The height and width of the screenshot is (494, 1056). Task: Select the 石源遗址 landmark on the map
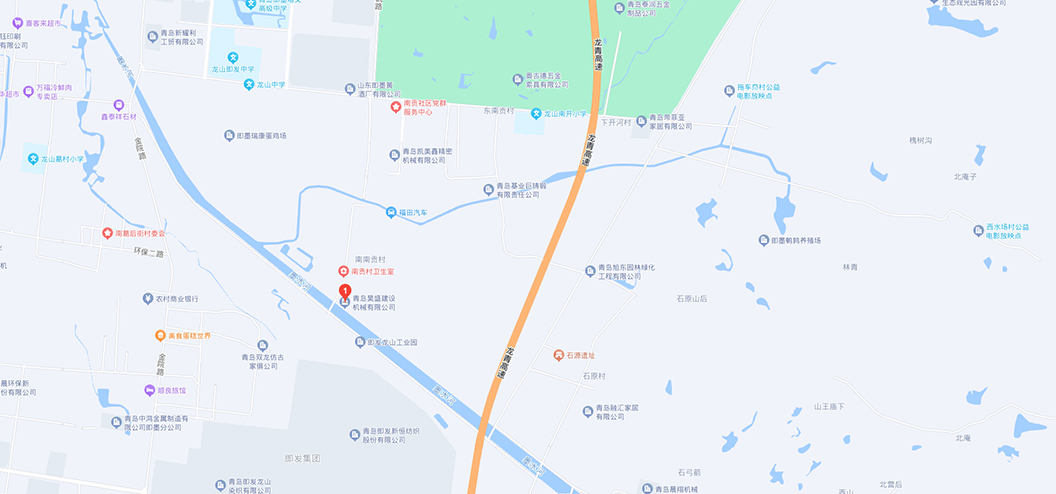point(559,355)
